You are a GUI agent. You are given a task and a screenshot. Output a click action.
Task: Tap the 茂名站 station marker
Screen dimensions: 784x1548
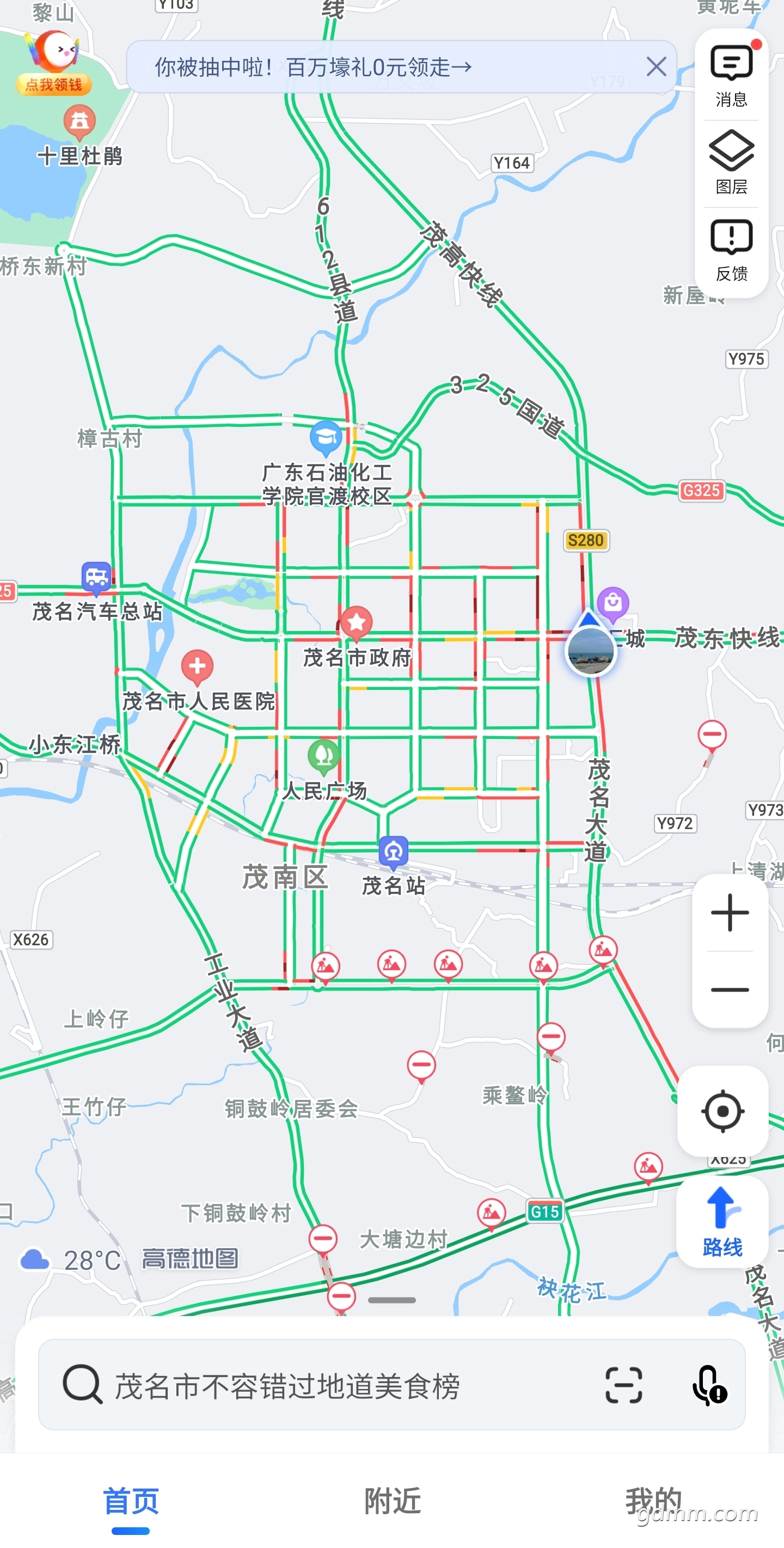pos(394,853)
